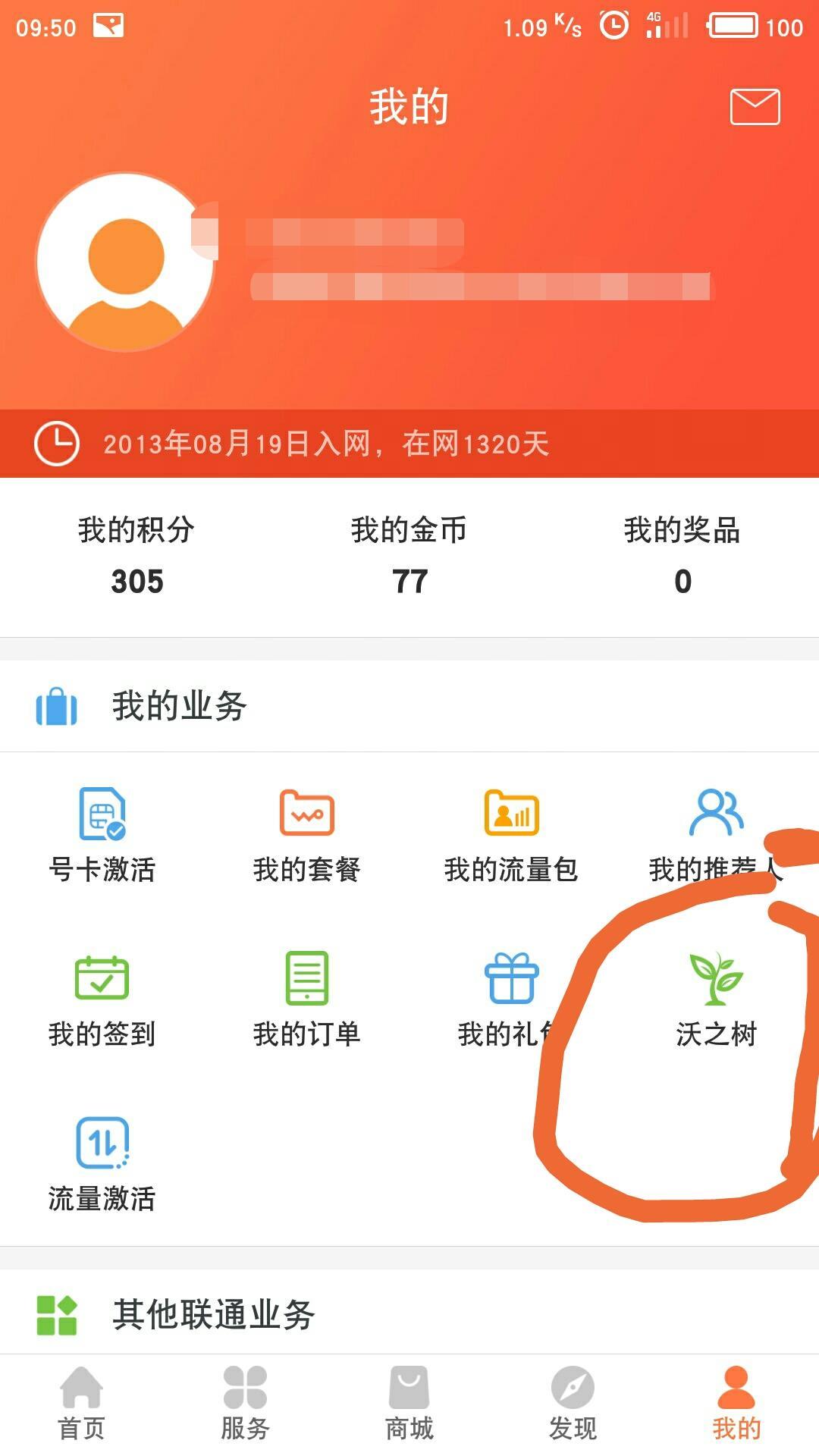819x1456 pixels.
Task: Open the messages envelope icon
Action: pyautogui.click(x=755, y=106)
